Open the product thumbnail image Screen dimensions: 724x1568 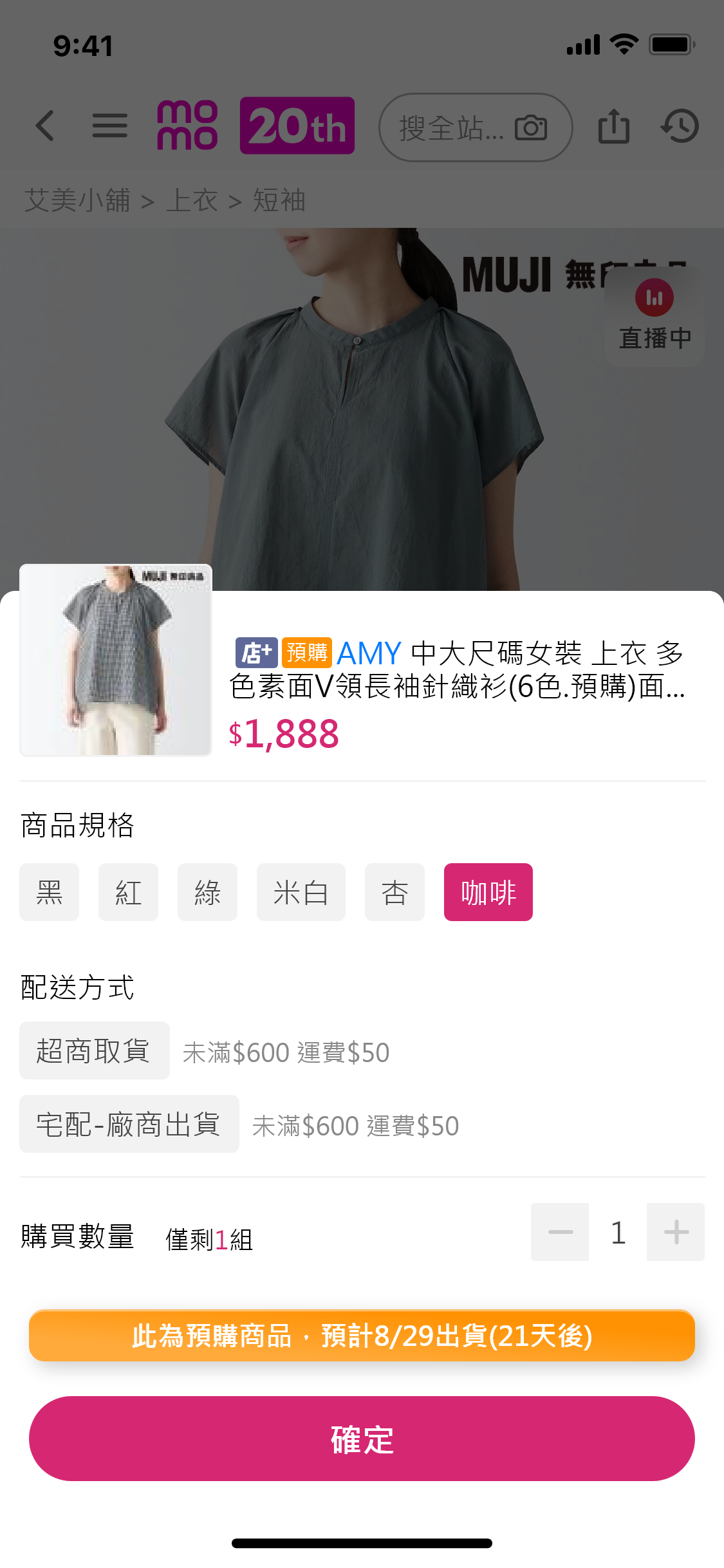click(x=116, y=660)
